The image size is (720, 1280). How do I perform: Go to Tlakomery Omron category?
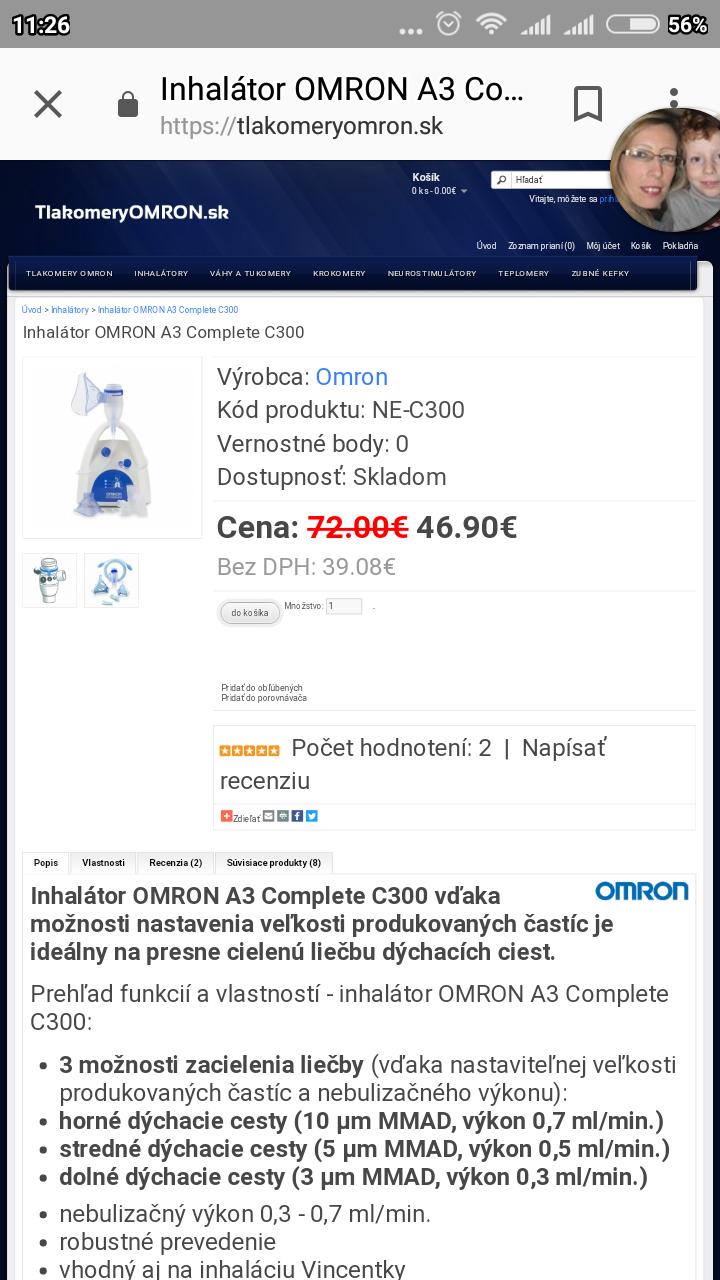click(69, 273)
